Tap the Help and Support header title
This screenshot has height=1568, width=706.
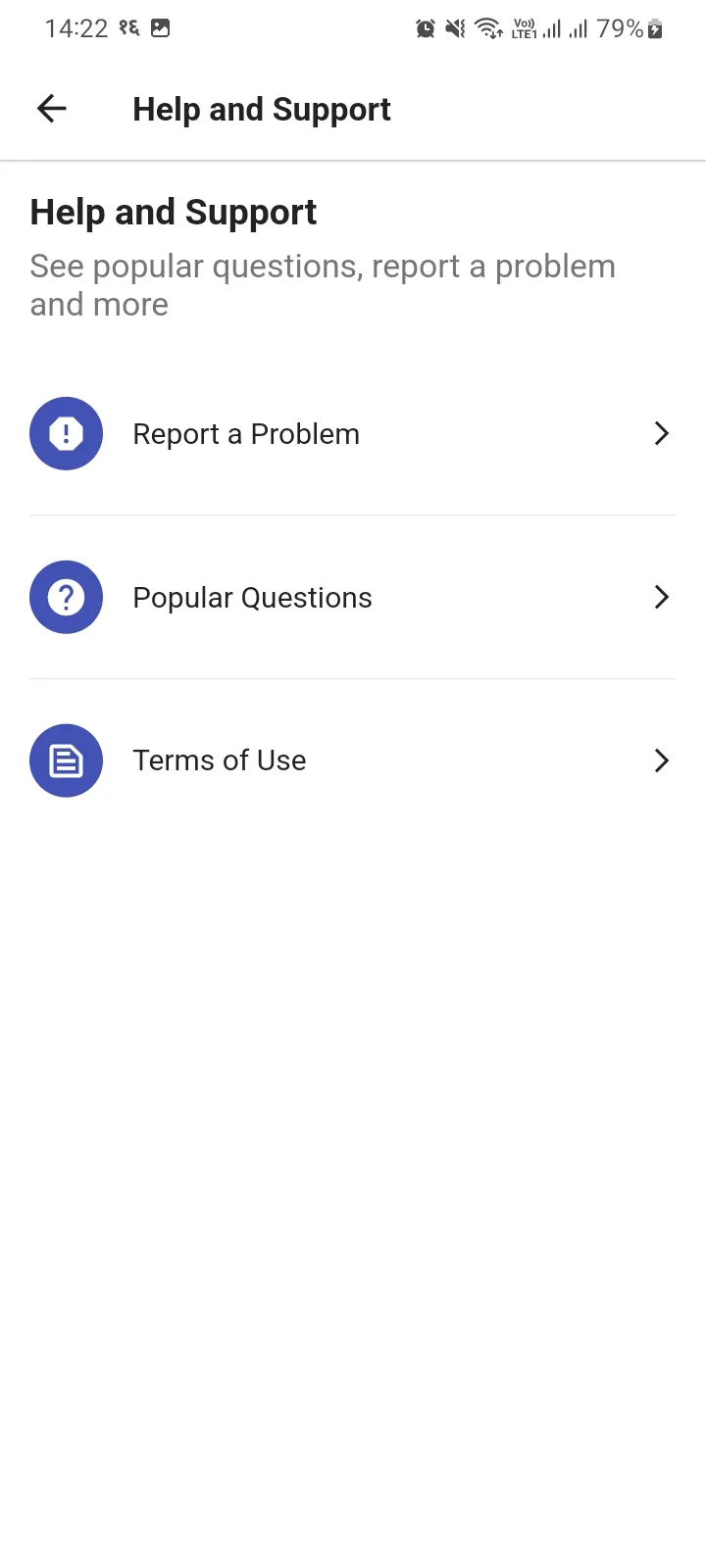click(174, 212)
